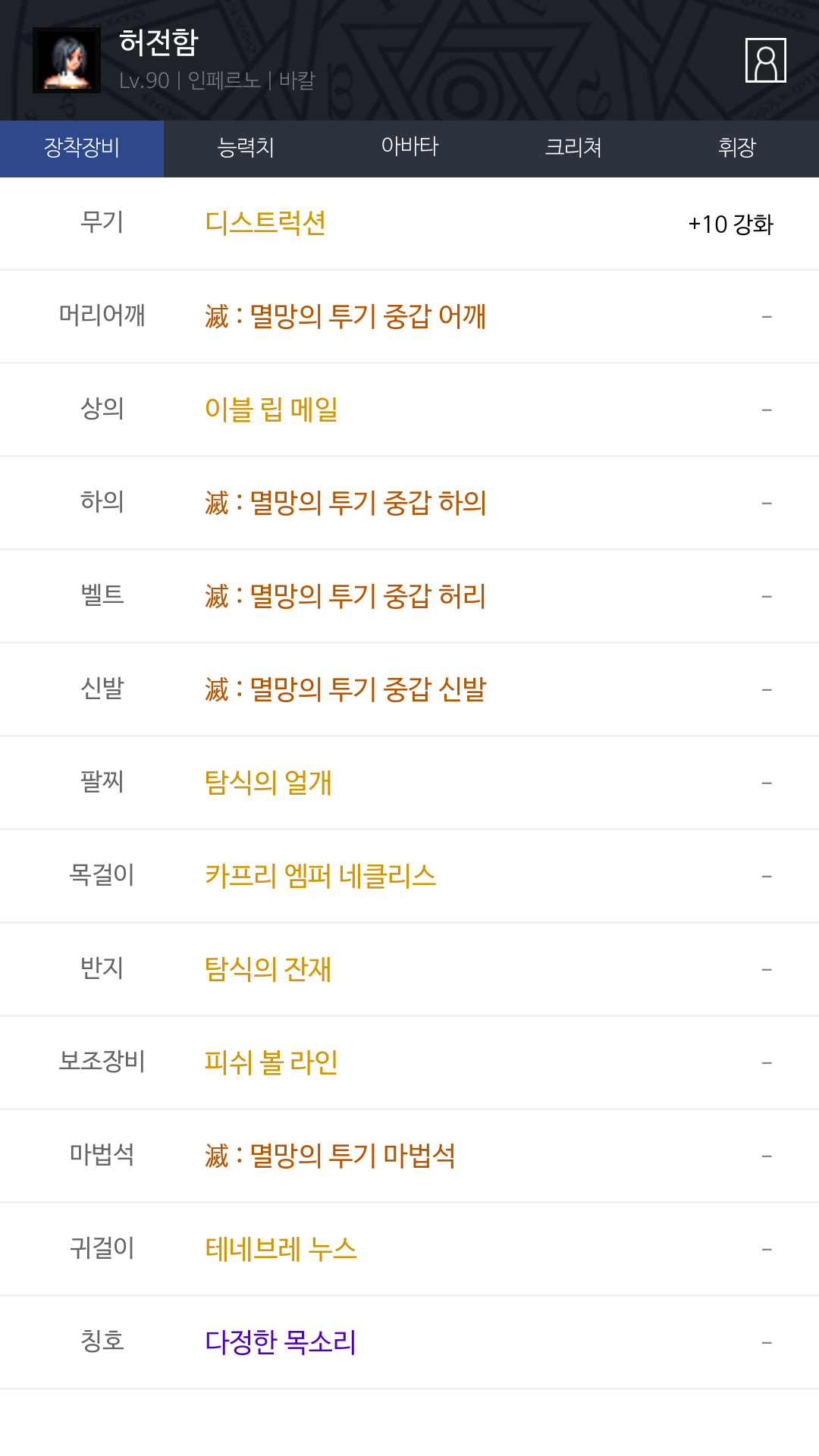Switch to the 아바타 tab
The height and width of the screenshot is (1456, 819).
(409, 149)
